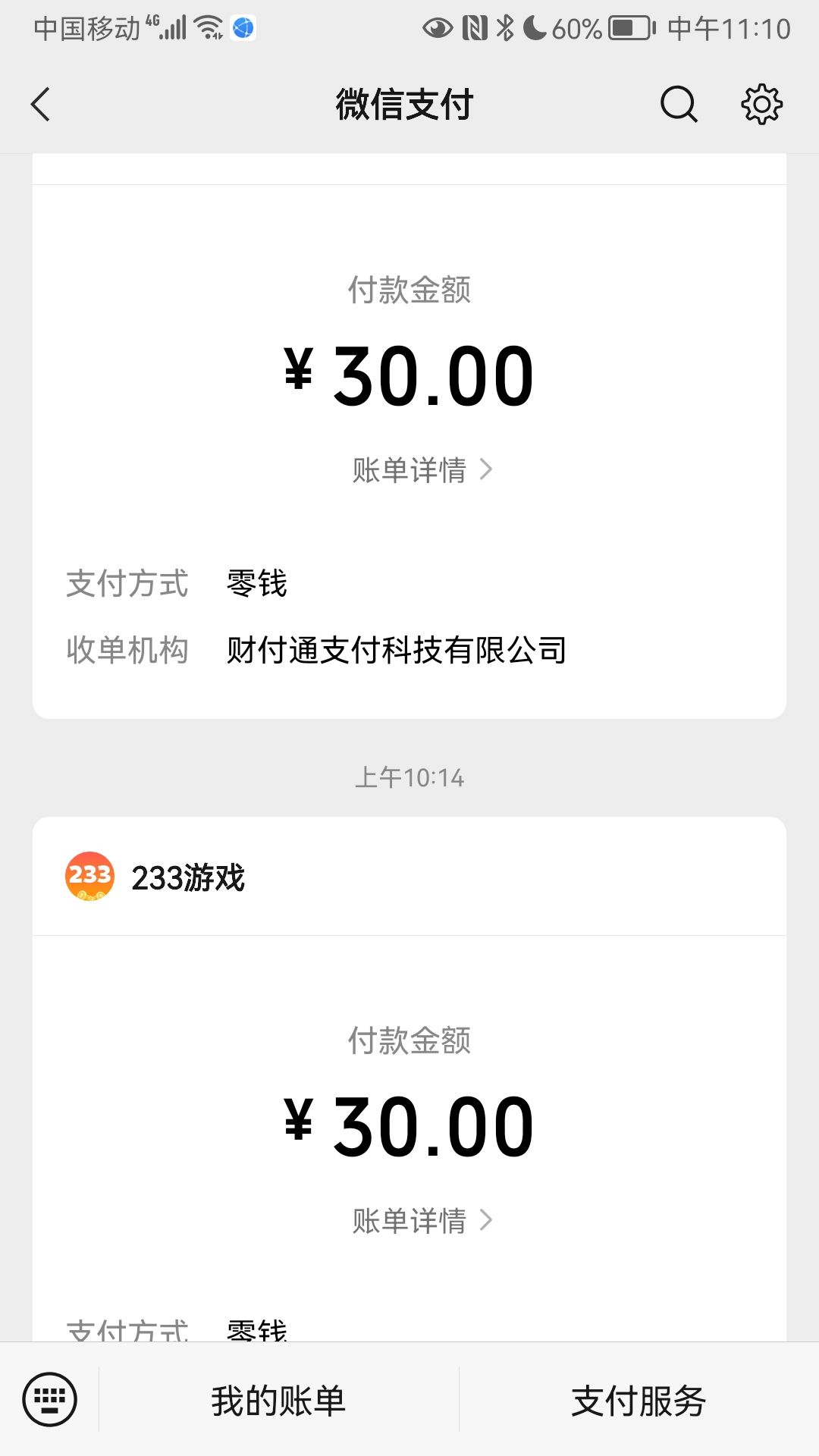The height and width of the screenshot is (1456, 819).
Task: Go back from the 微信支付 screen
Action: point(41,105)
